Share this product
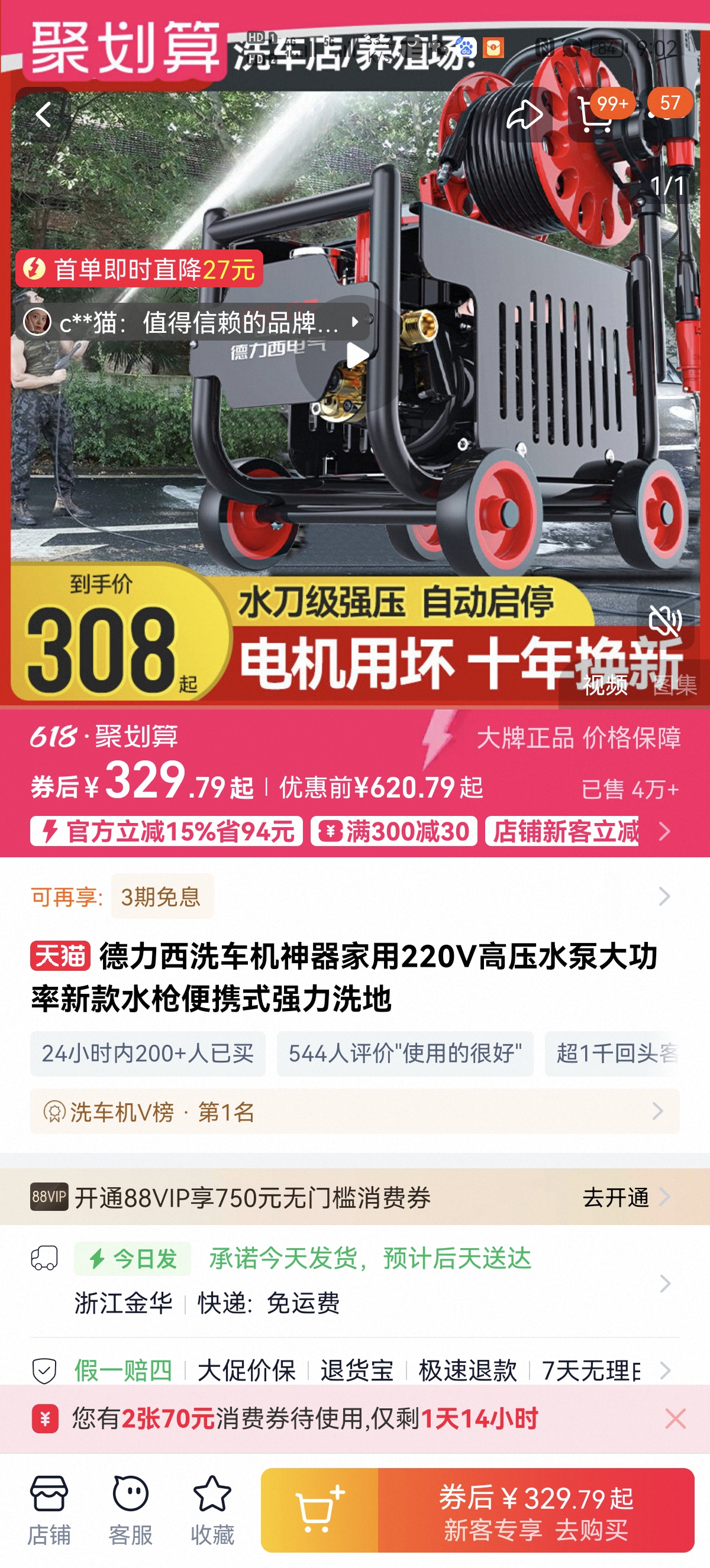This screenshot has width=710, height=1568. 524,115
